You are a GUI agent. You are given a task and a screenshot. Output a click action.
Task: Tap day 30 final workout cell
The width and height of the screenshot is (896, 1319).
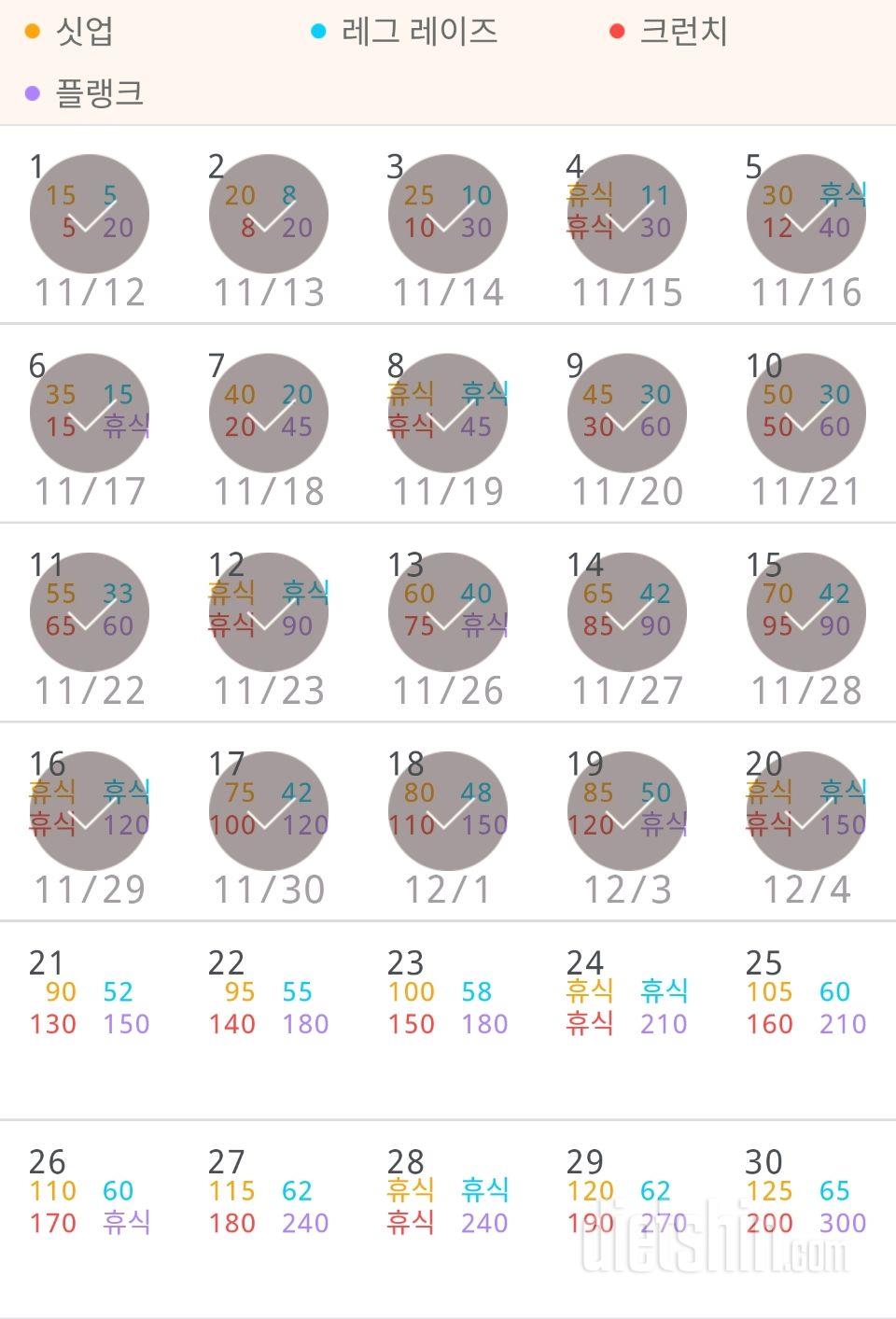coord(806,1209)
